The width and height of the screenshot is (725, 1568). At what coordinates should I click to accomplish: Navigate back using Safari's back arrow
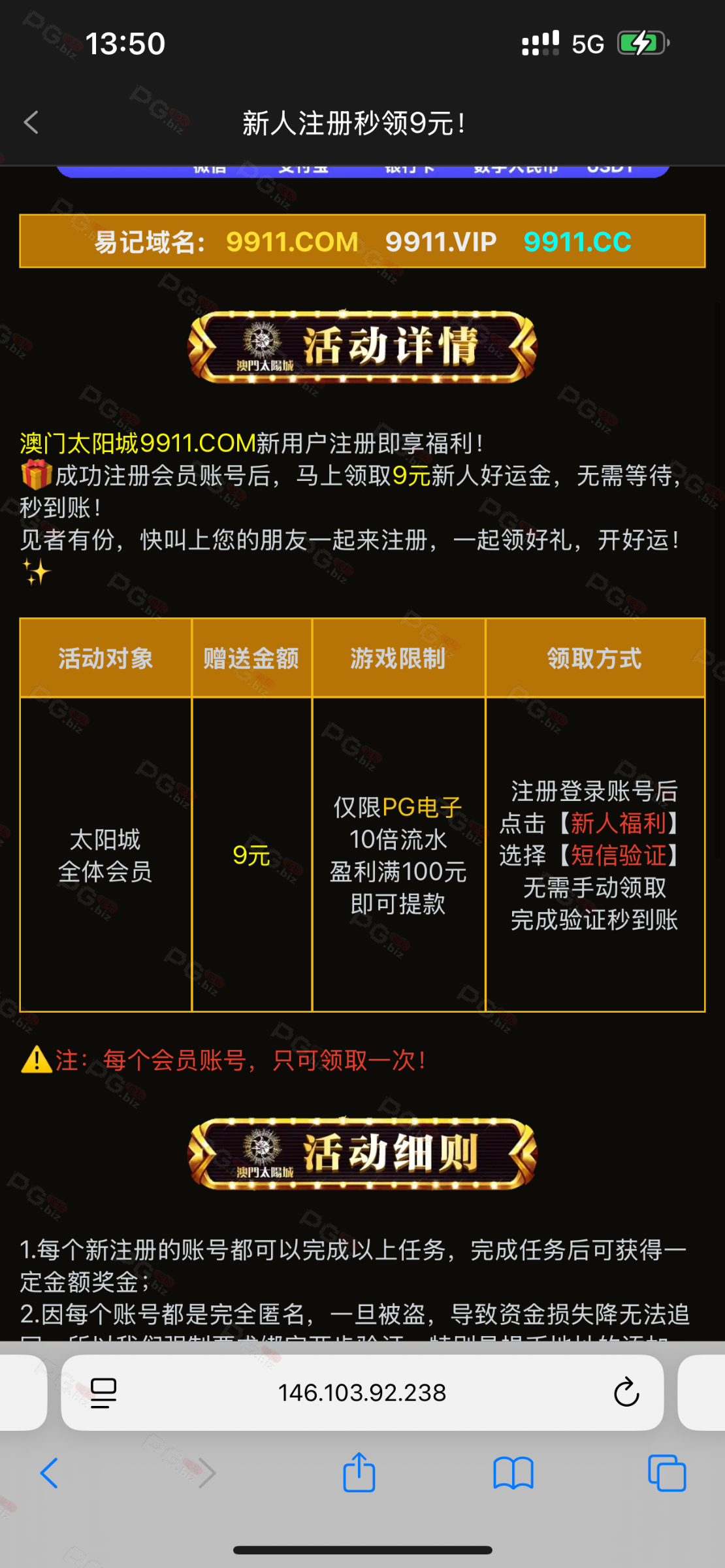[x=50, y=1473]
